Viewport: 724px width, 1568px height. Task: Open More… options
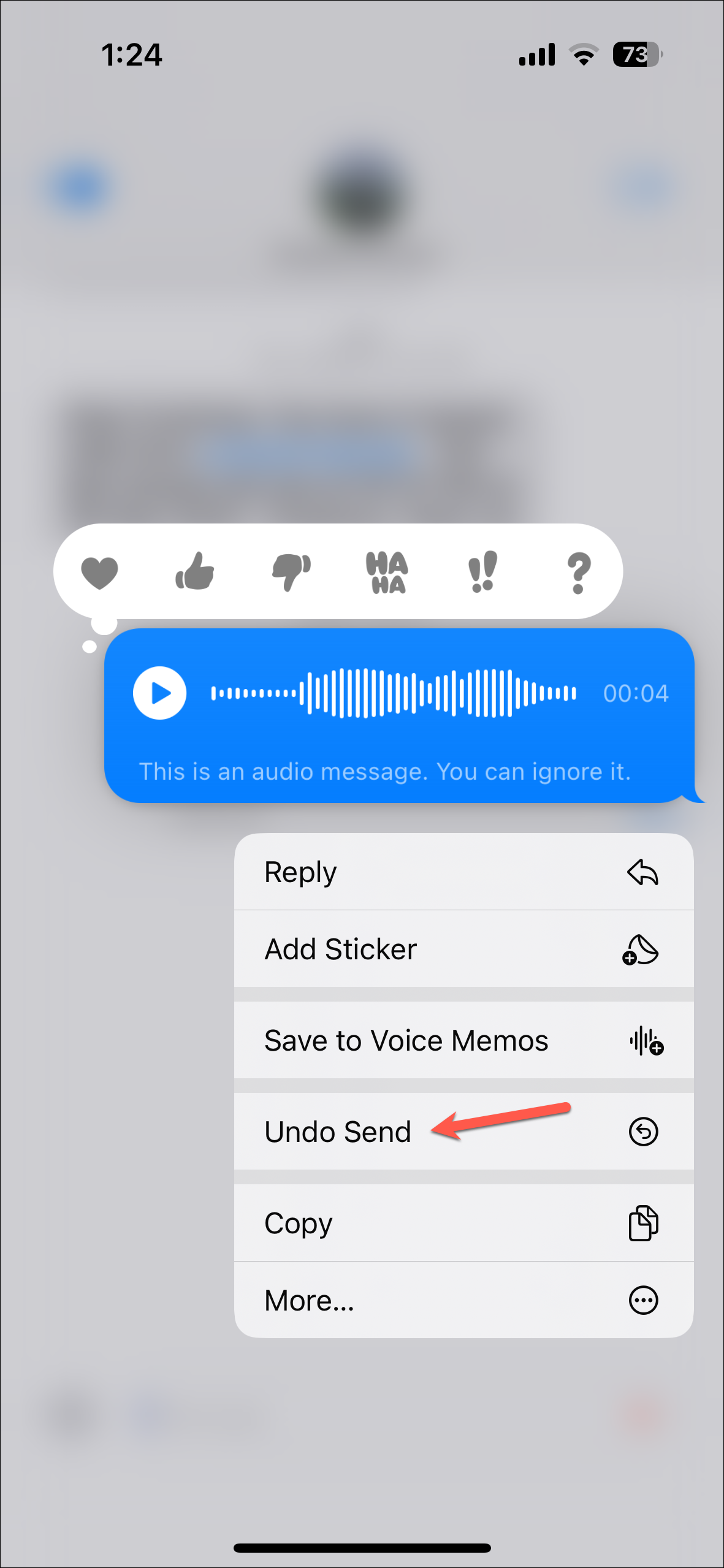464,1300
